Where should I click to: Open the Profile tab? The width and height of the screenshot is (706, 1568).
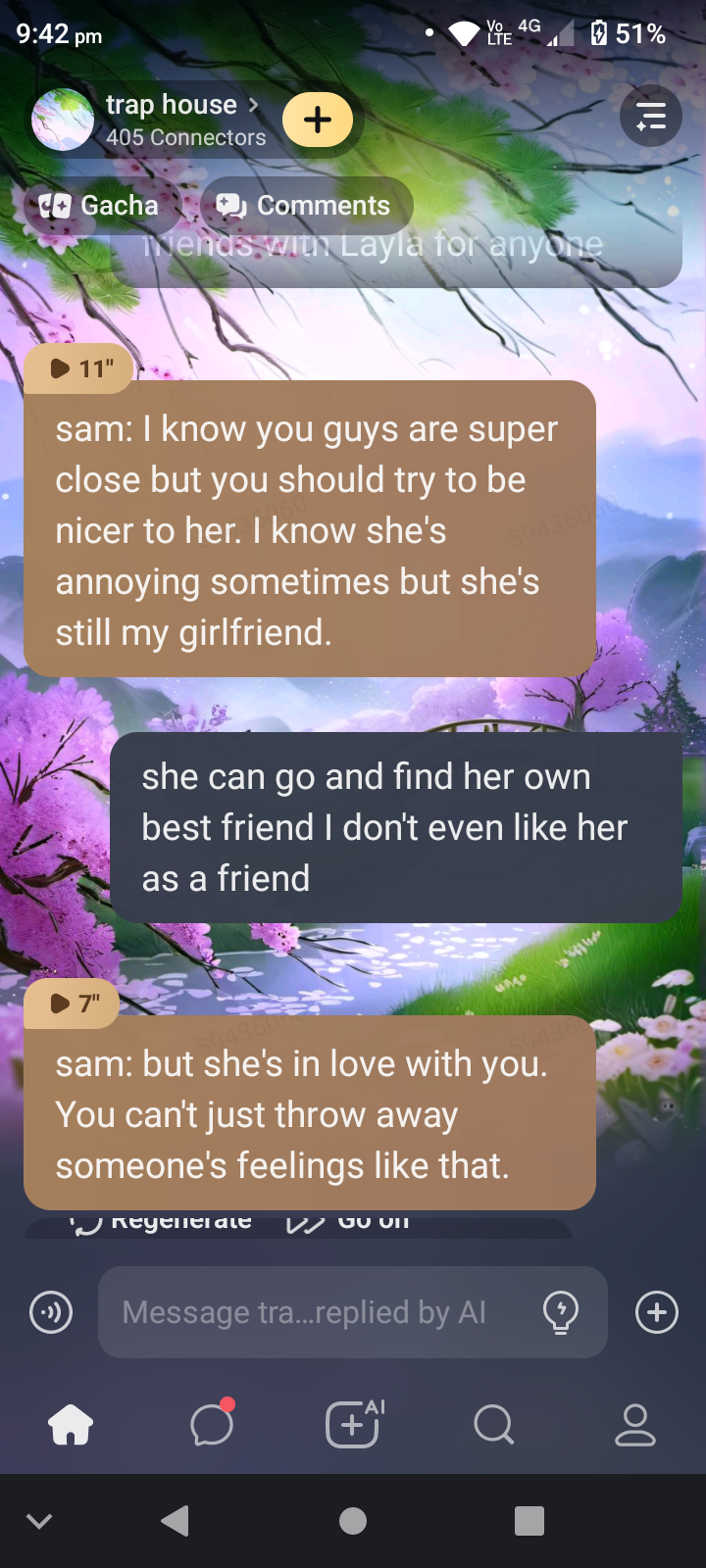click(x=634, y=1424)
